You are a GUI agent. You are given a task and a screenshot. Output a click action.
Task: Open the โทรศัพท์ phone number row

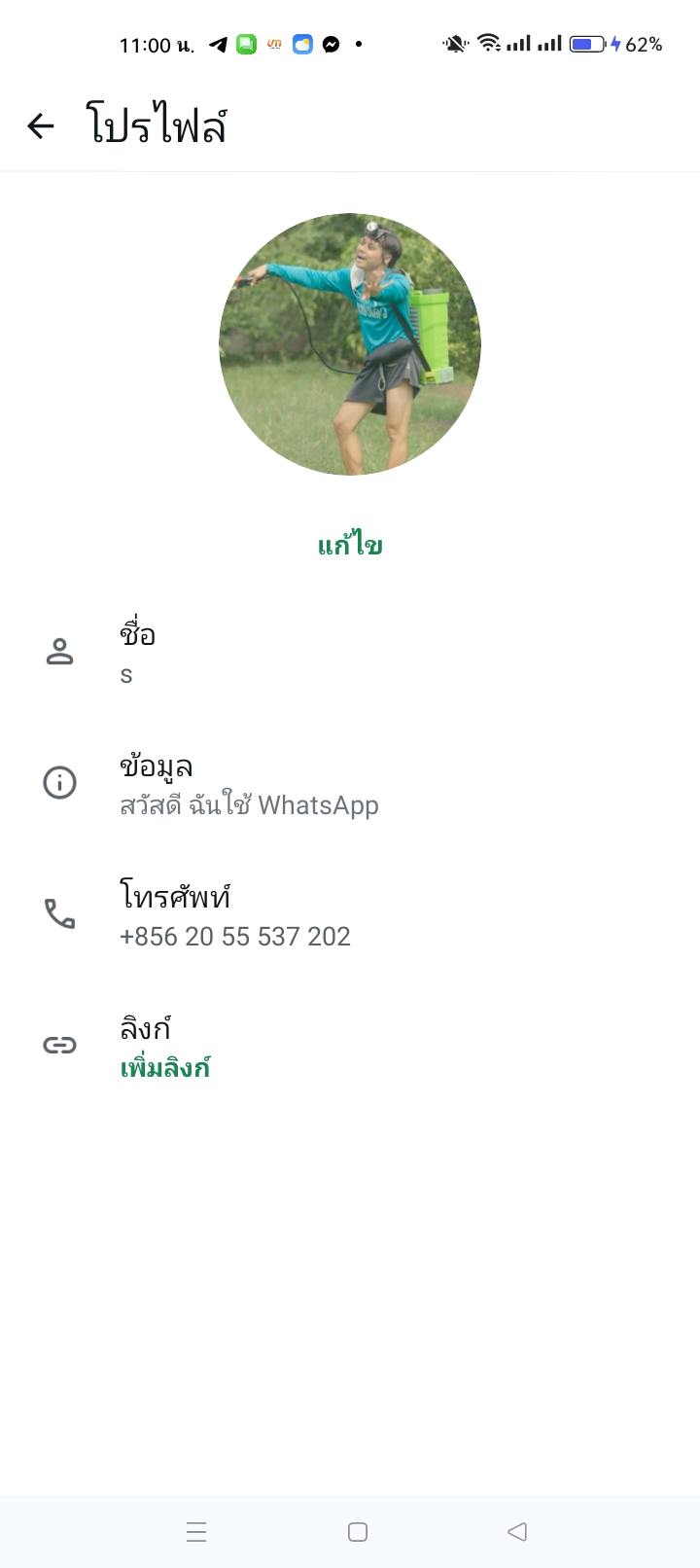pyautogui.click(x=350, y=915)
